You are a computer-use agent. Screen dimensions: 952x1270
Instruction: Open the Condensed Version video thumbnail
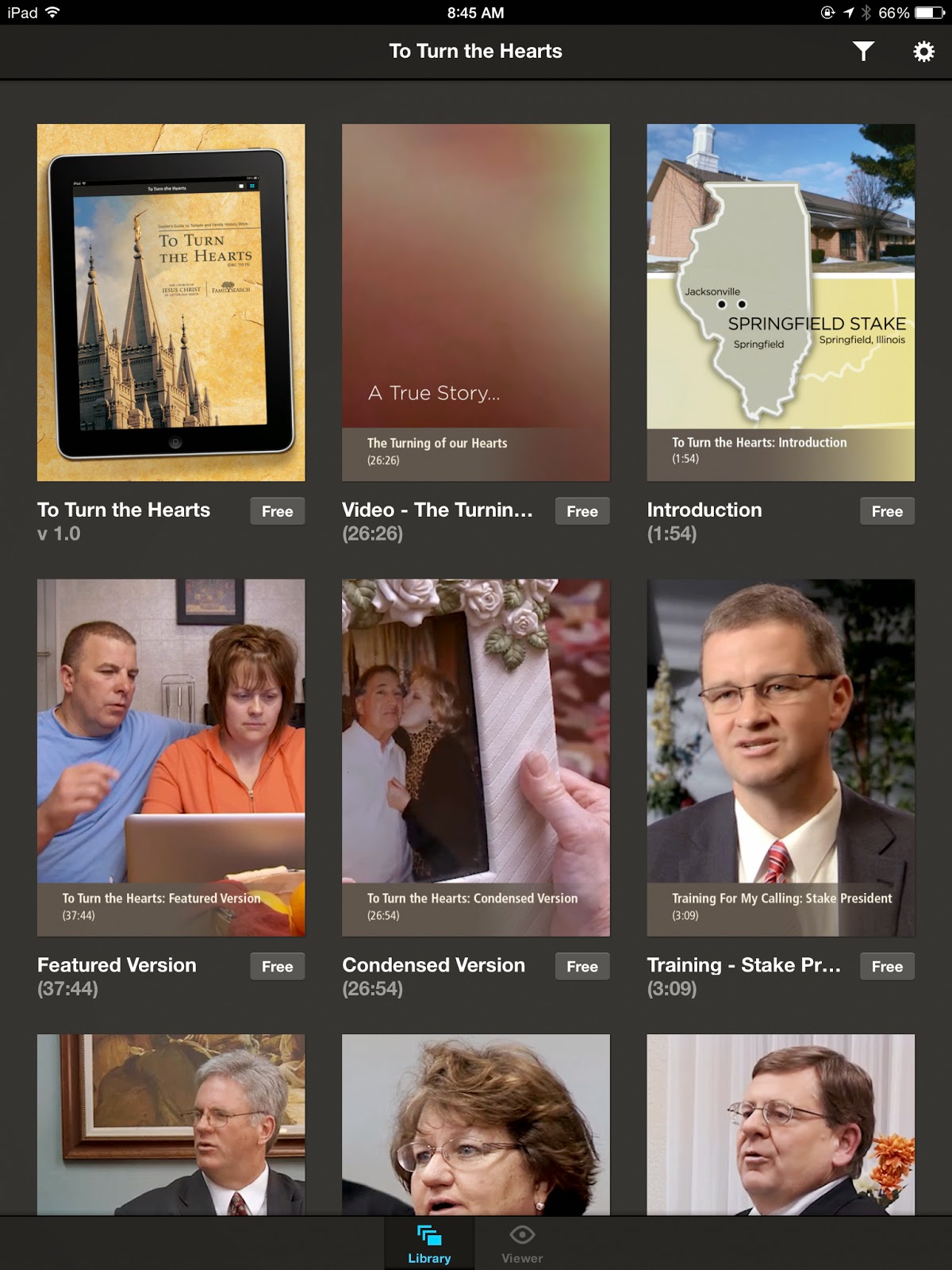pos(476,757)
